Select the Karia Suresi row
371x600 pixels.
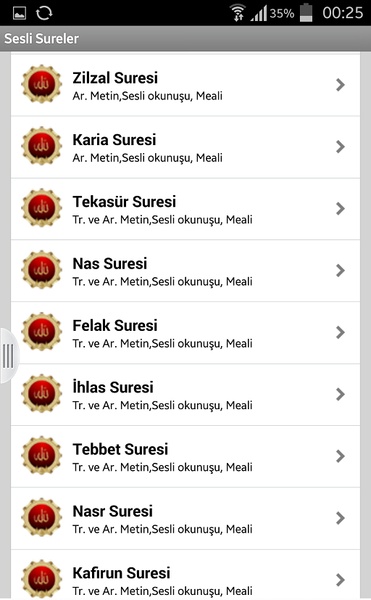coord(185,147)
